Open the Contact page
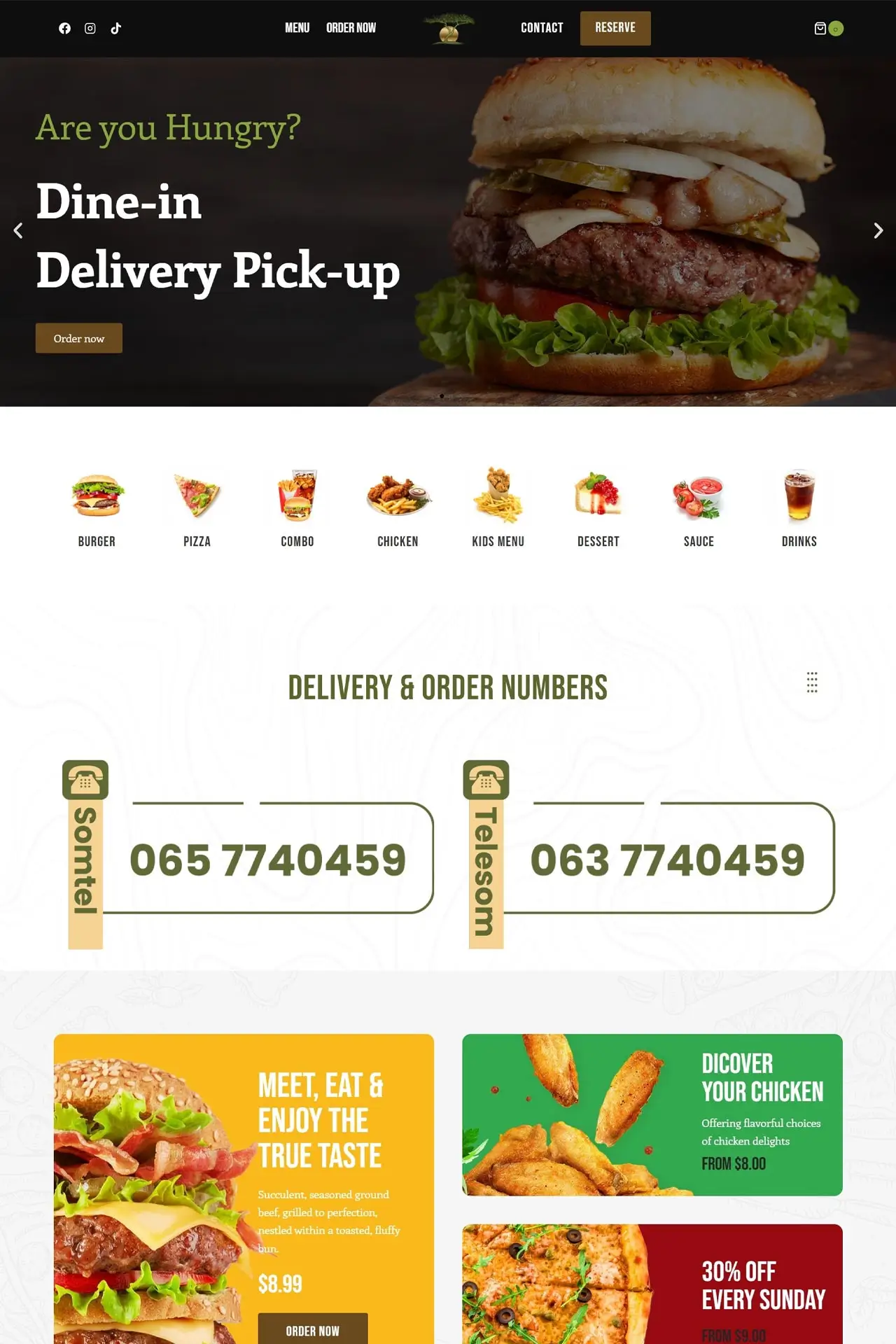This screenshot has height=1344, width=896. pos(541,28)
